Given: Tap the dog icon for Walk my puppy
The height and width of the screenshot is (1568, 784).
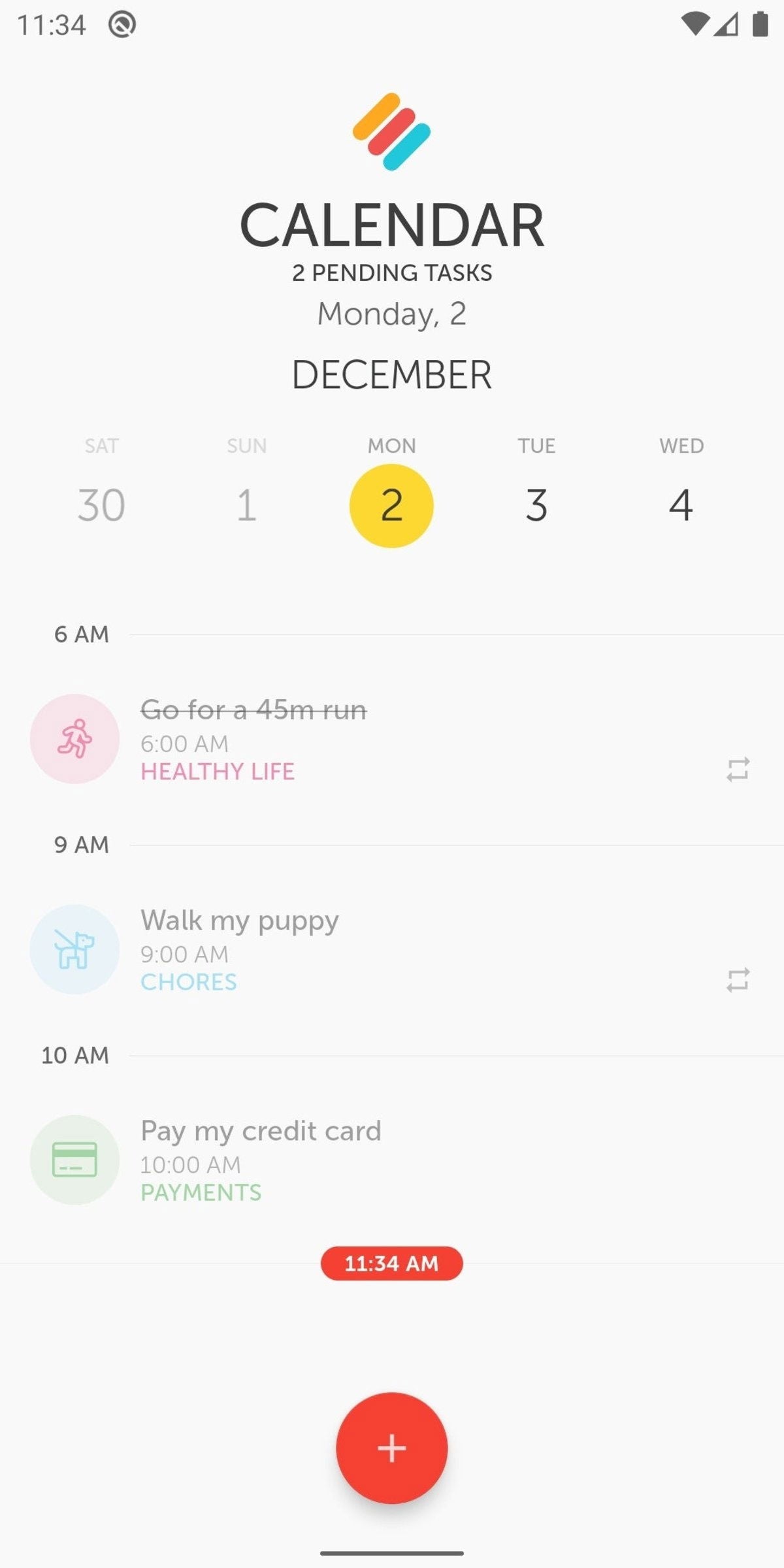Looking at the screenshot, I should [x=74, y=949].
